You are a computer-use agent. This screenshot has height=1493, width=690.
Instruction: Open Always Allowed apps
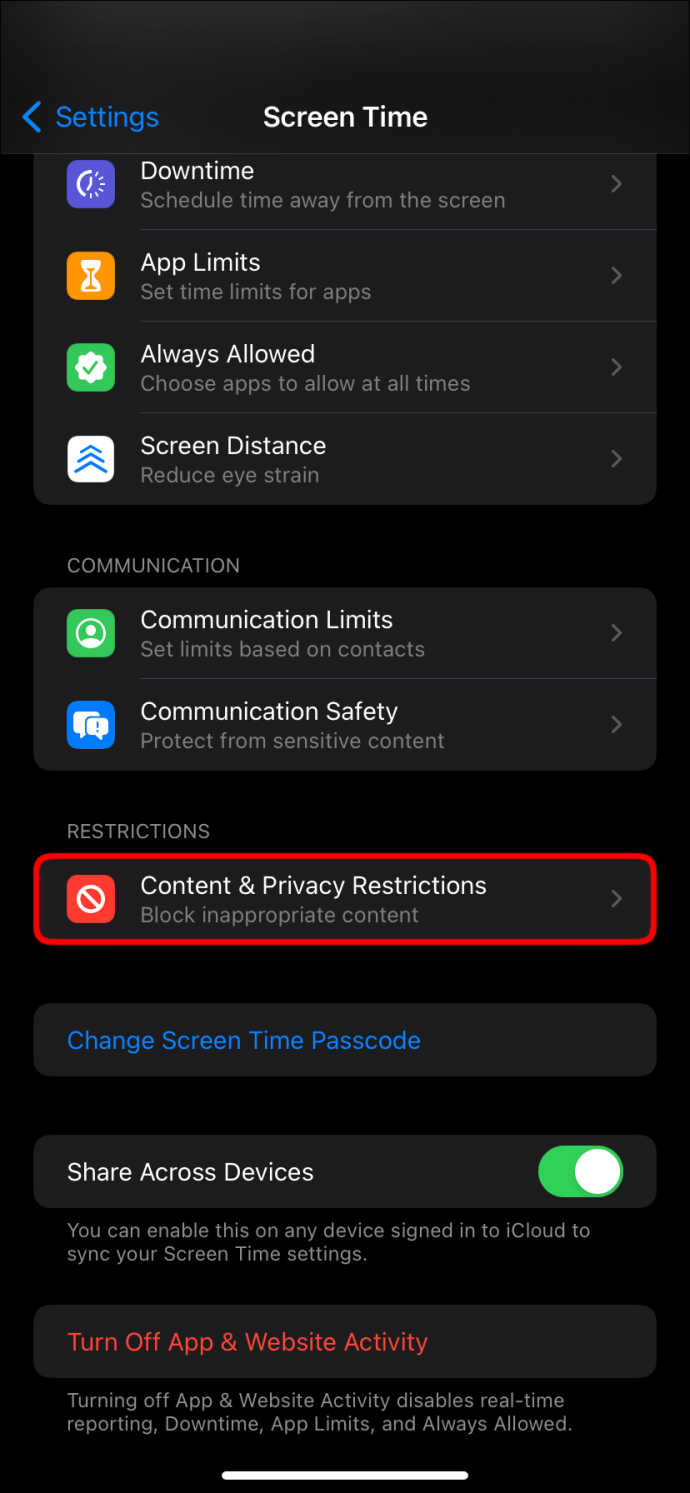coord(345,367)
